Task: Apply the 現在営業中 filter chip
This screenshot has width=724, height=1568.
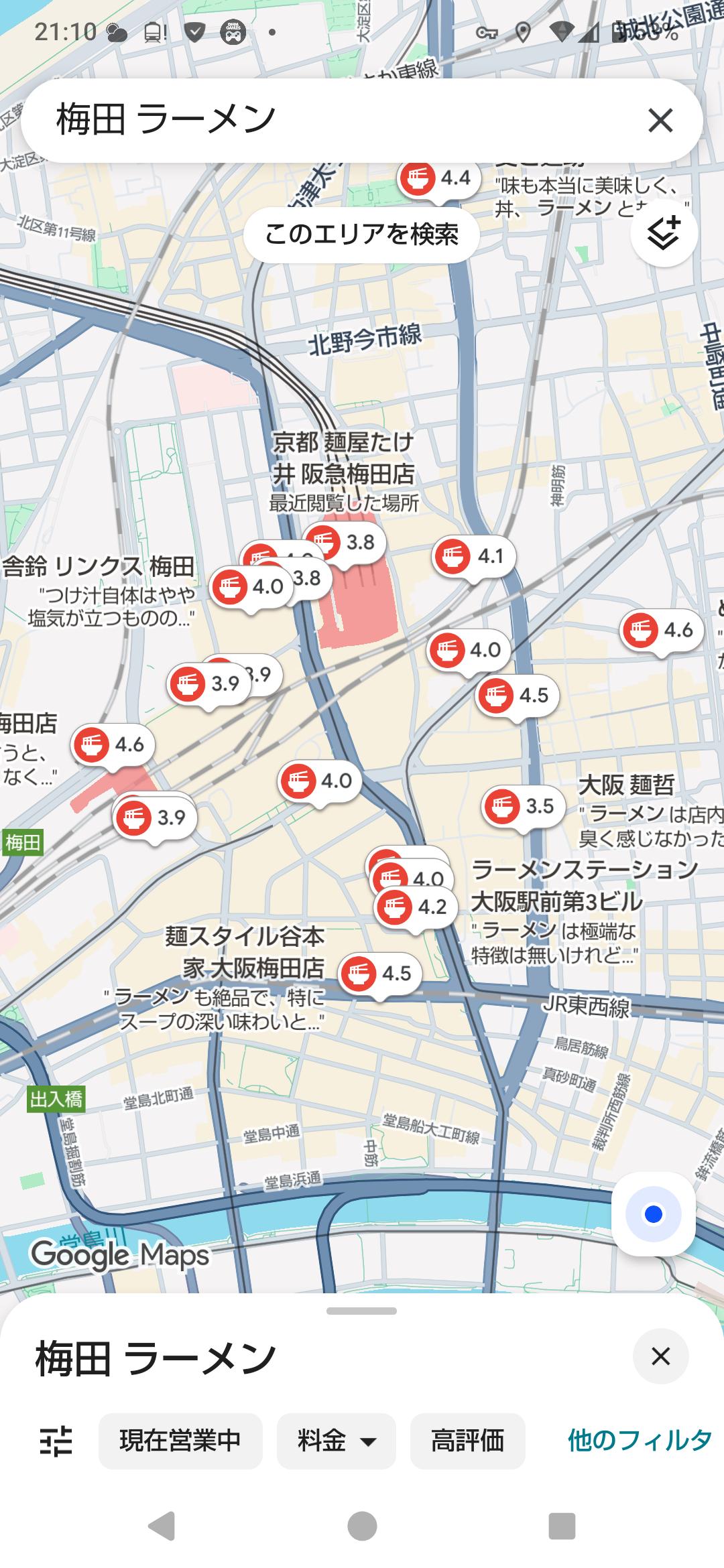Action: click(x=180, y=1441)
